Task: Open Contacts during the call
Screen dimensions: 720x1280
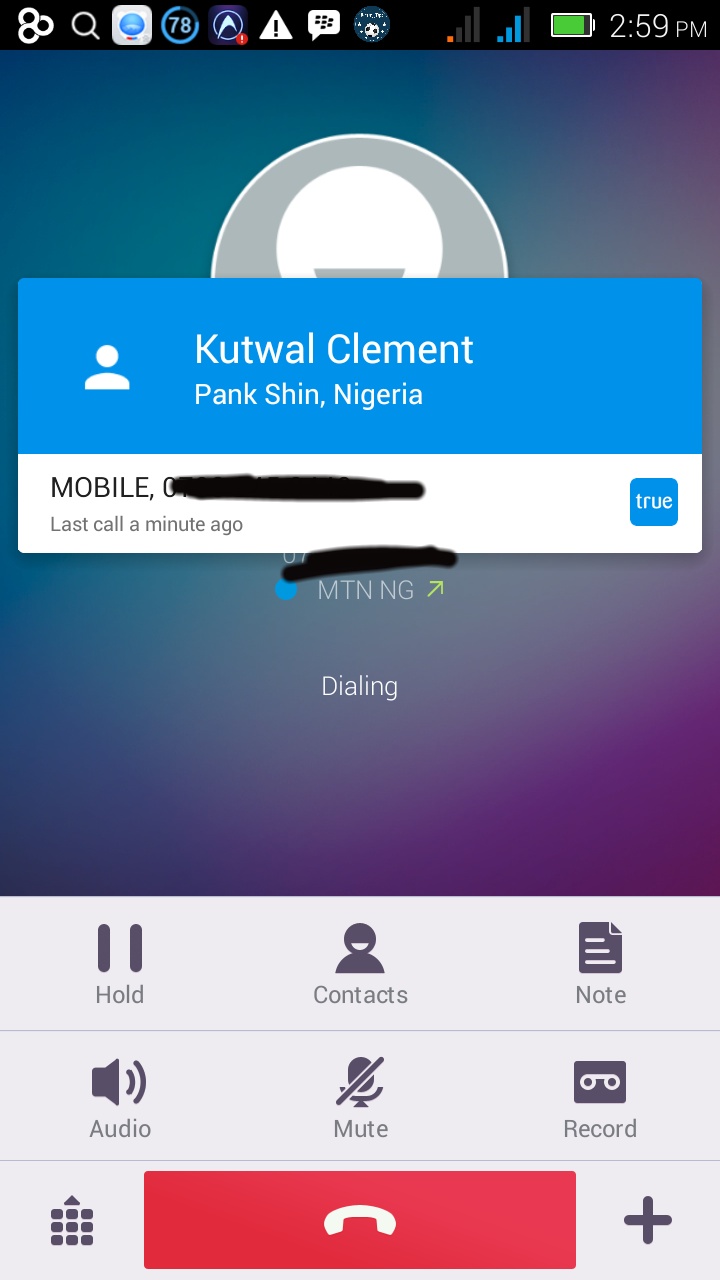Action: (360, 964)
